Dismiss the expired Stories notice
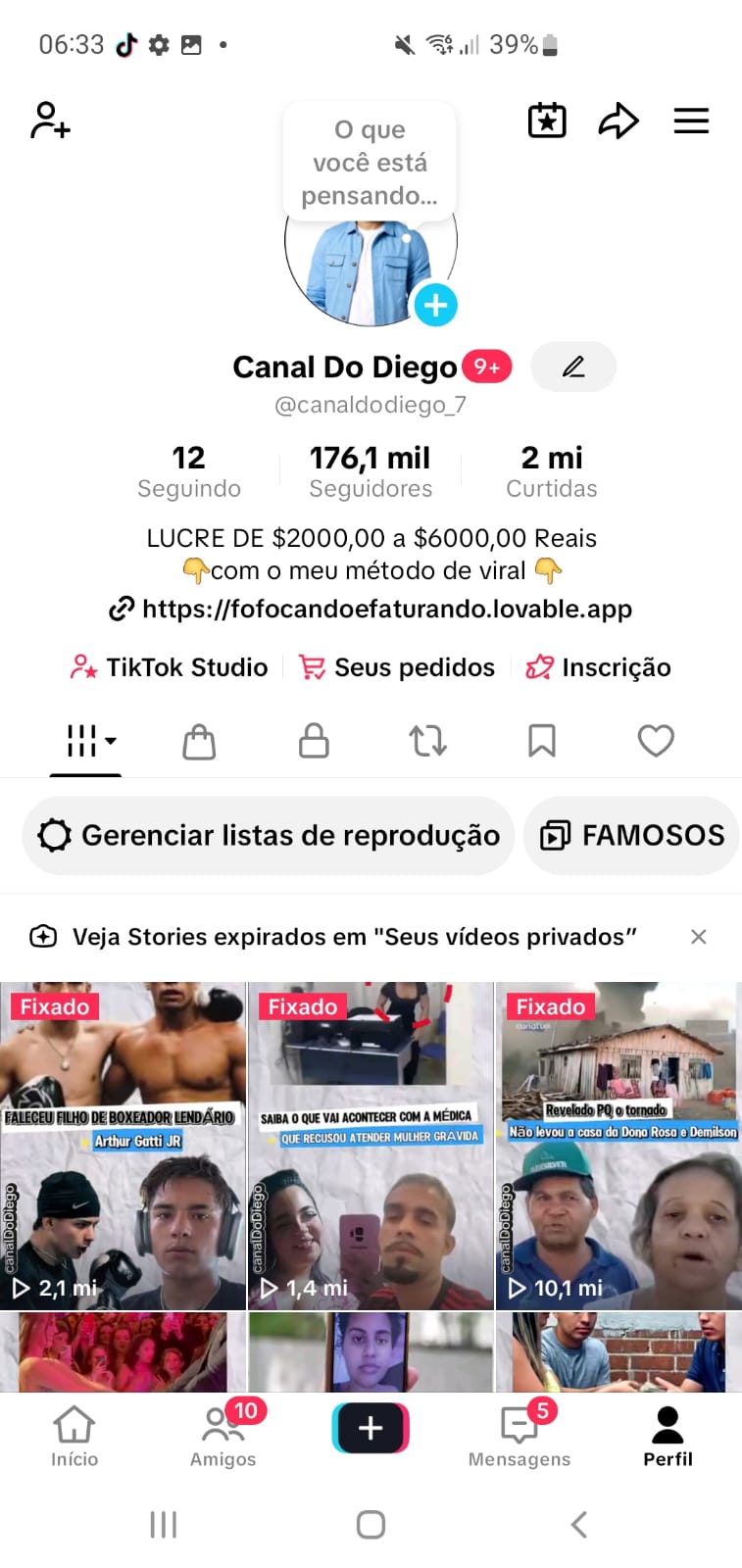The width and height of the screenshot is (742, 1568). point(699,937)
